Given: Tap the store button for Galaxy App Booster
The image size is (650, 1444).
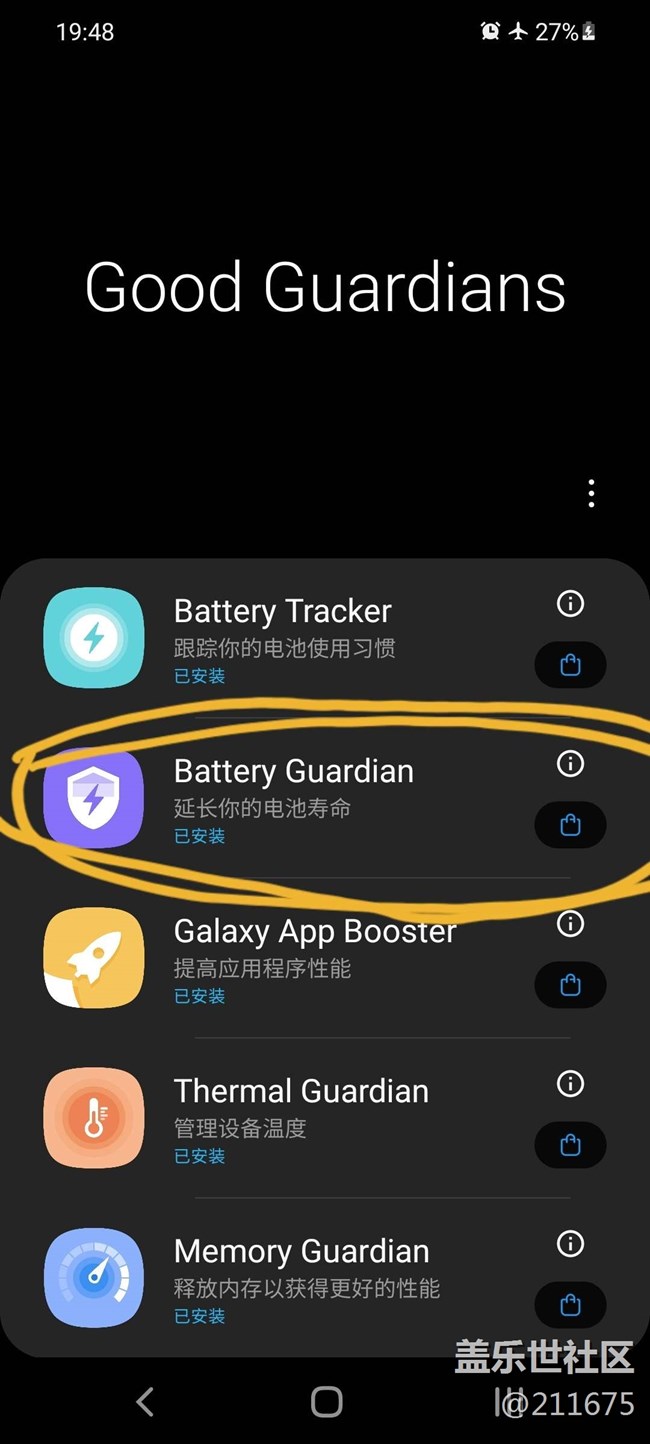Looking at the screenshot, I should (x=570, y=985).
